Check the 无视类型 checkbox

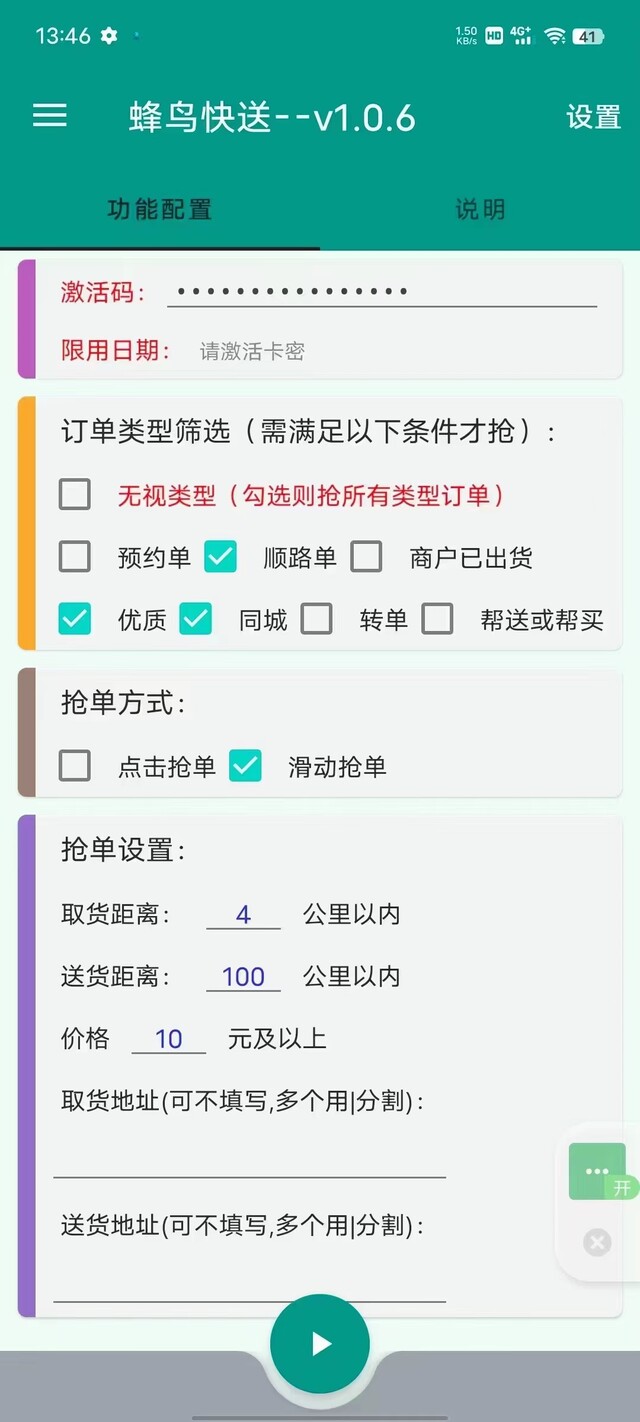click(75, 494)
